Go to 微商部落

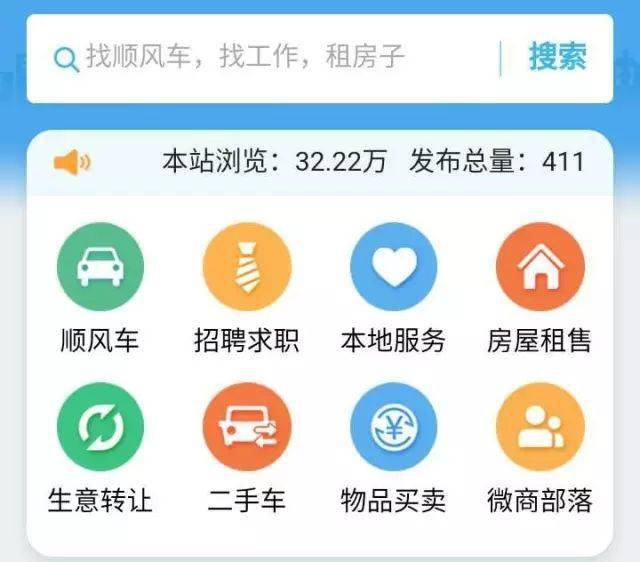coord(539,427)
